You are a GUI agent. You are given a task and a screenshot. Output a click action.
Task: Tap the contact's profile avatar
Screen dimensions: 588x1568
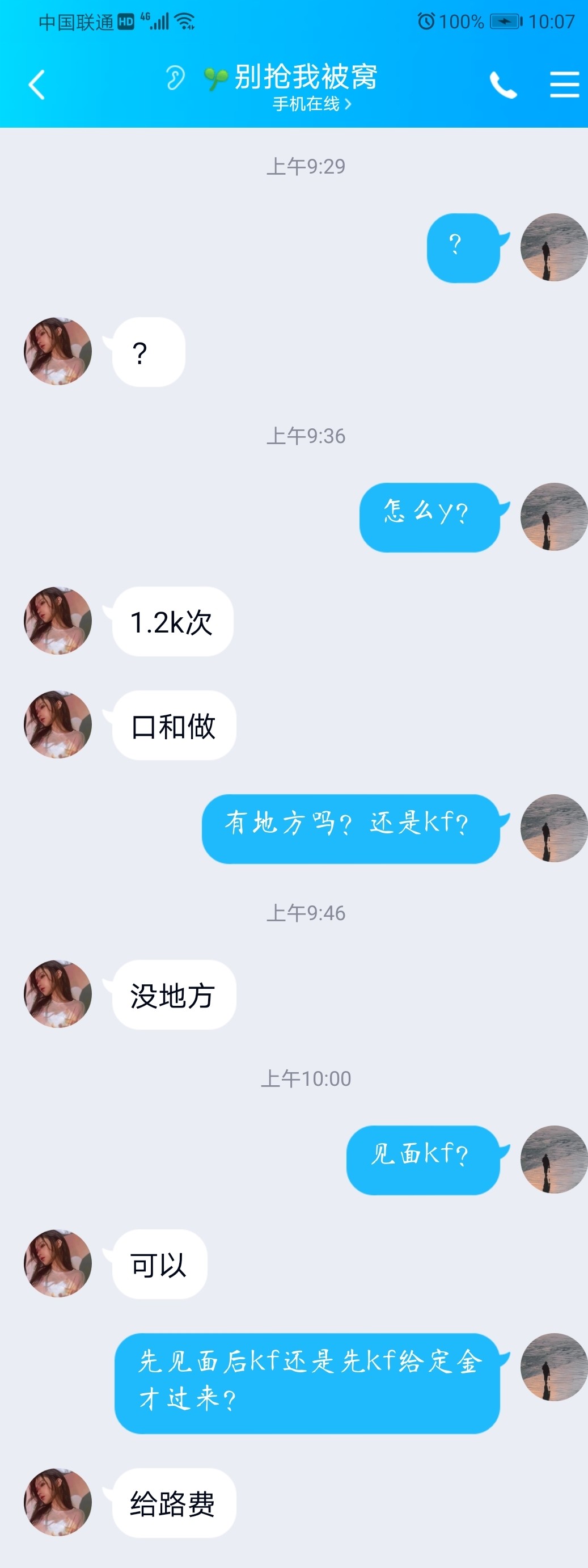pos(58,352)
